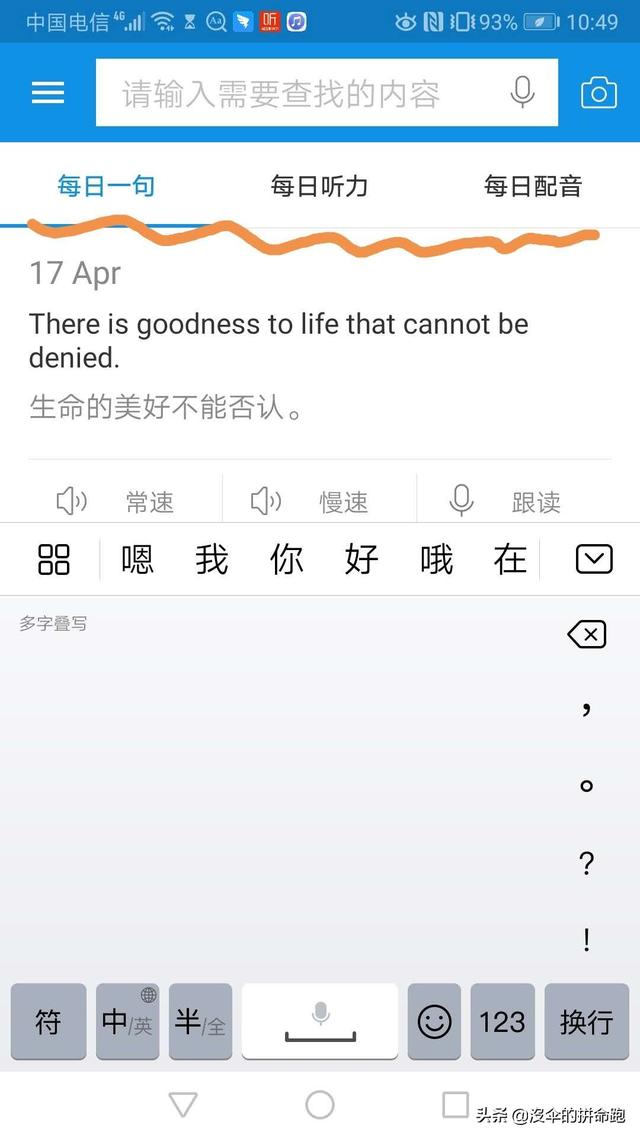This screenshot has width=640, height=1138.
Task: Open the camera translation icon
Action: pyautogui.click(x=599, y=93)
